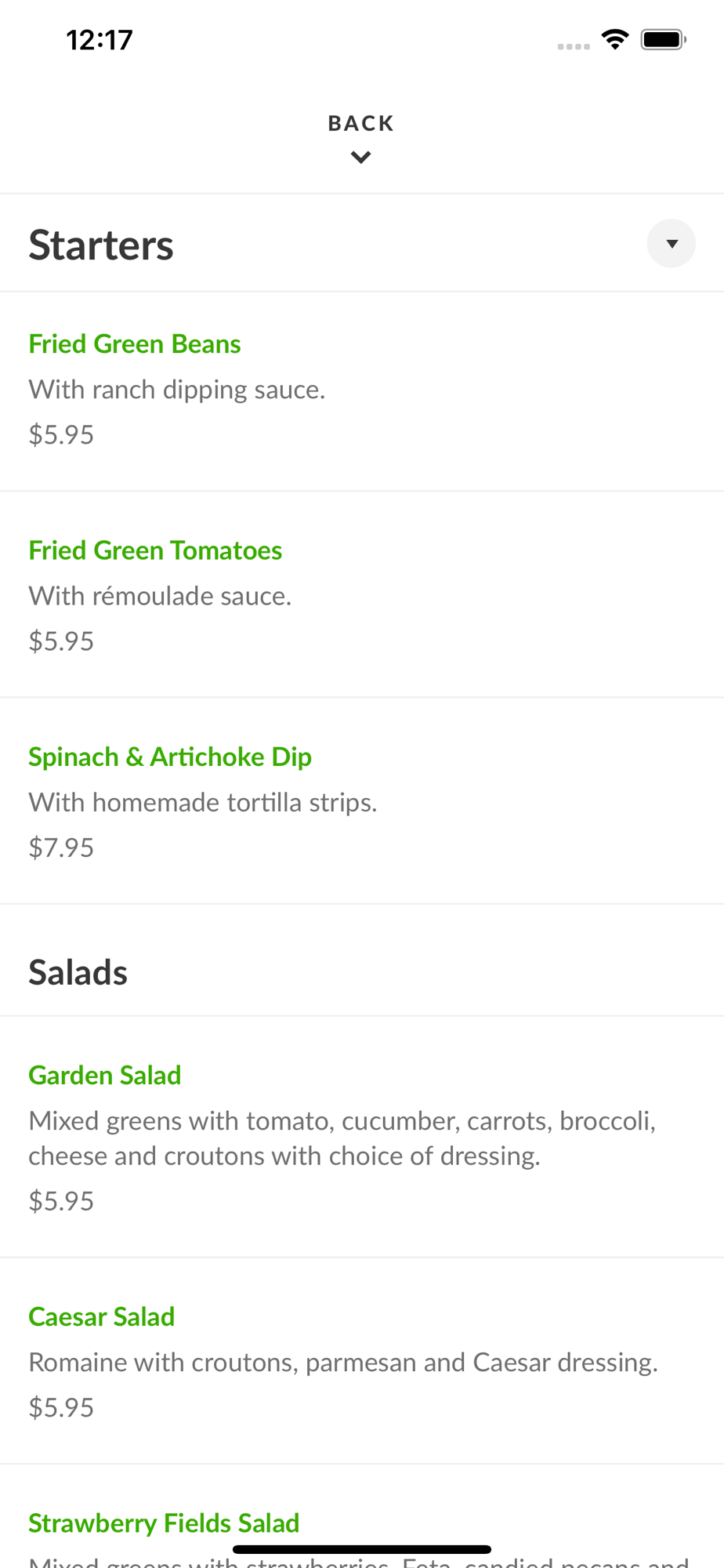Open Strawberry Fields Salad

pos(164,1523)
